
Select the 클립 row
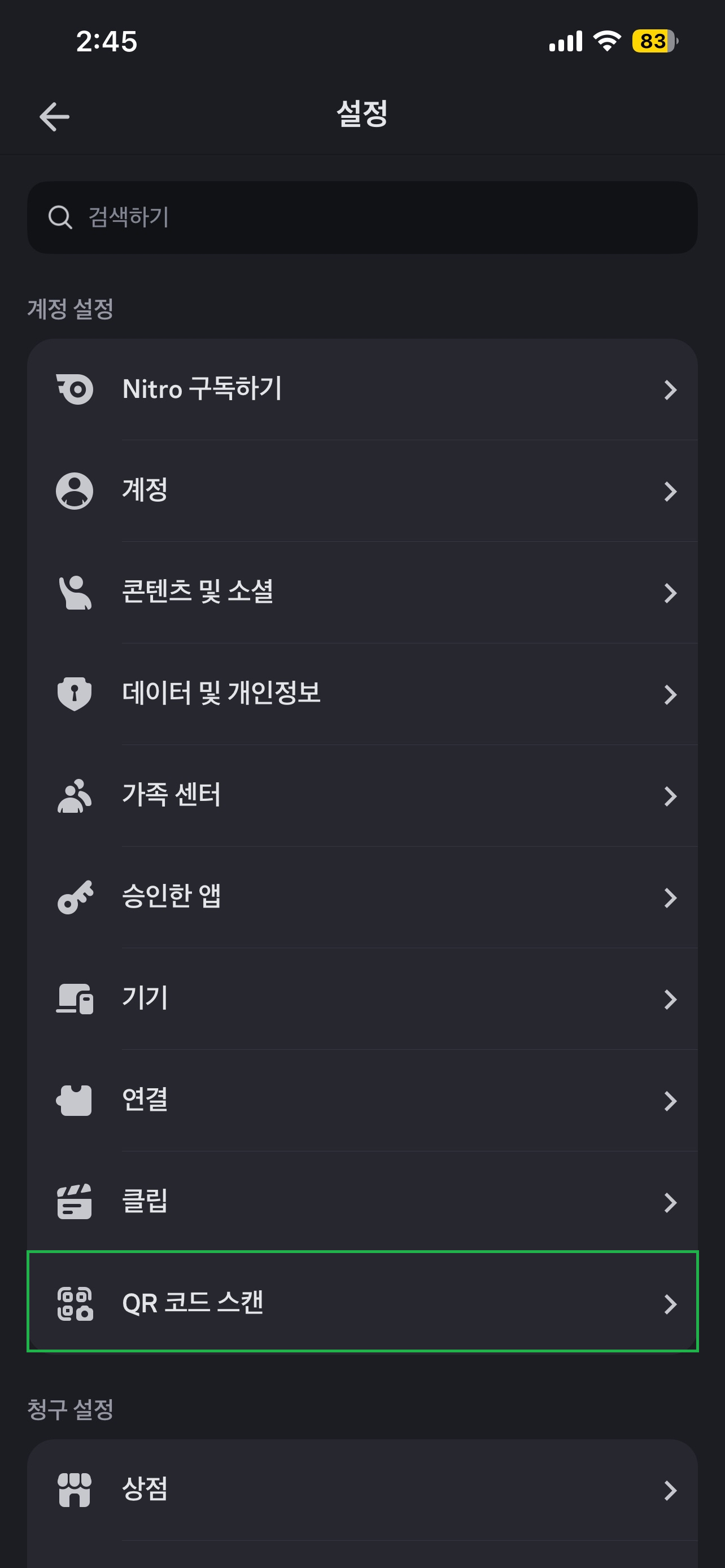pos(362,1202)
